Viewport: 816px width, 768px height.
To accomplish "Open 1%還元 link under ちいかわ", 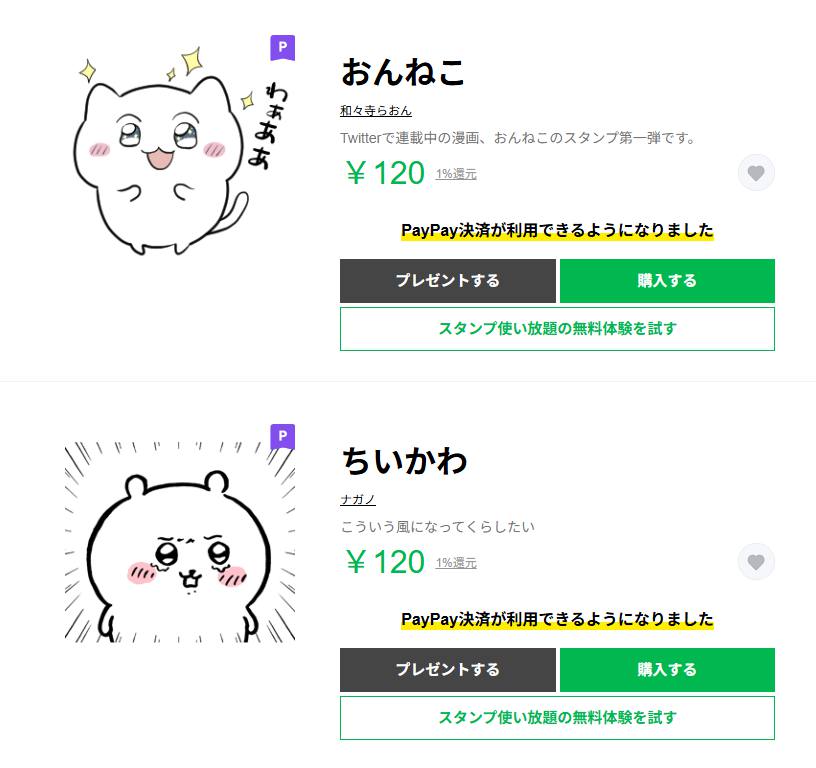I will [456, 563].
